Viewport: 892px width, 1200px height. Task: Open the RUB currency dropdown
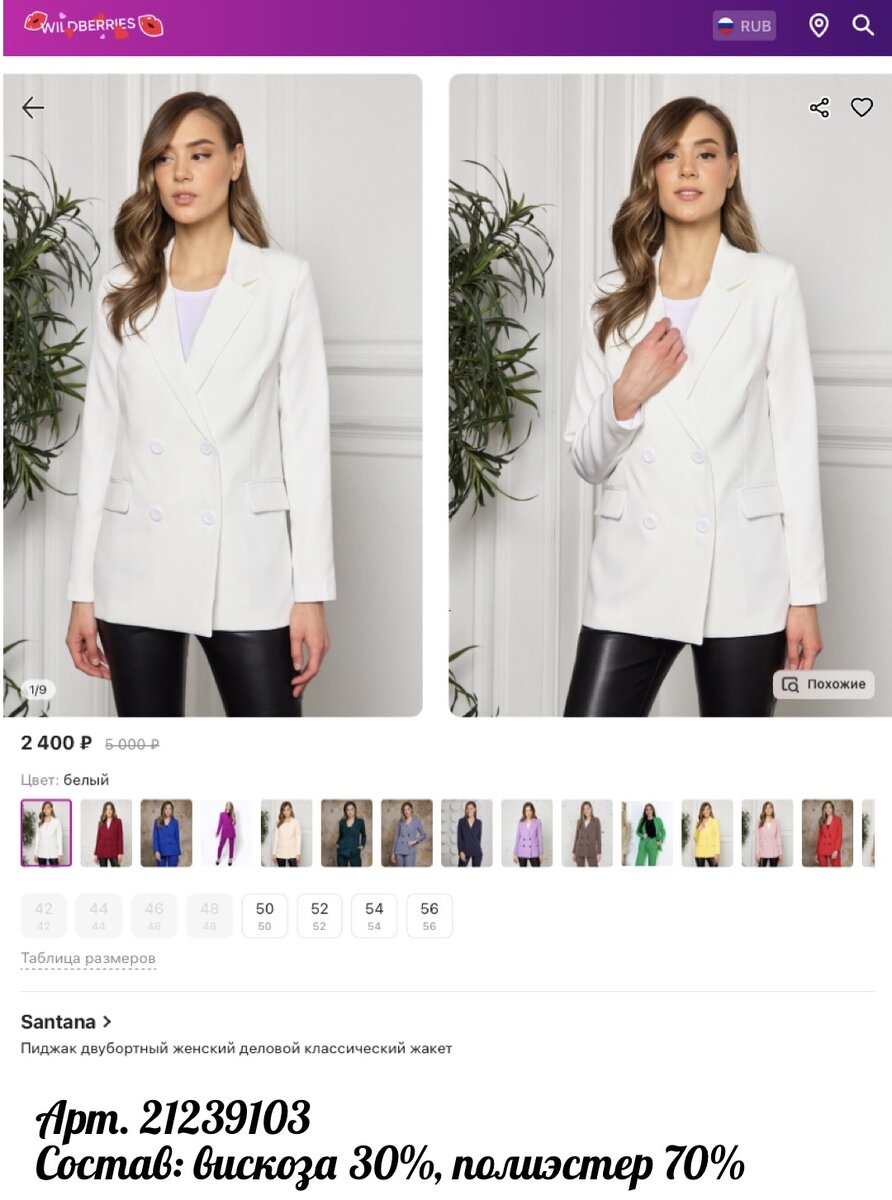tap(744, 25)
